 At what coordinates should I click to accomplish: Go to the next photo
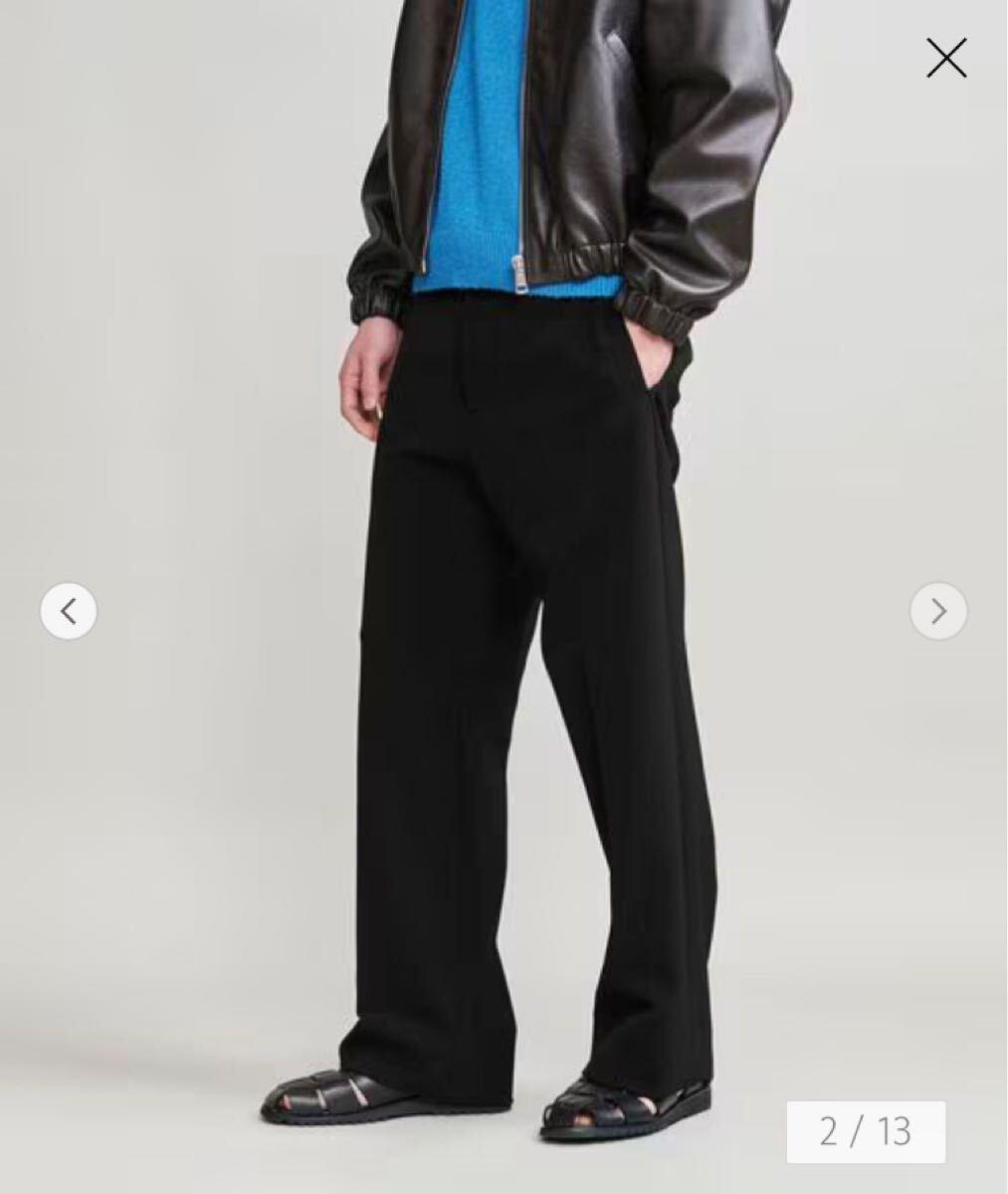937,611
